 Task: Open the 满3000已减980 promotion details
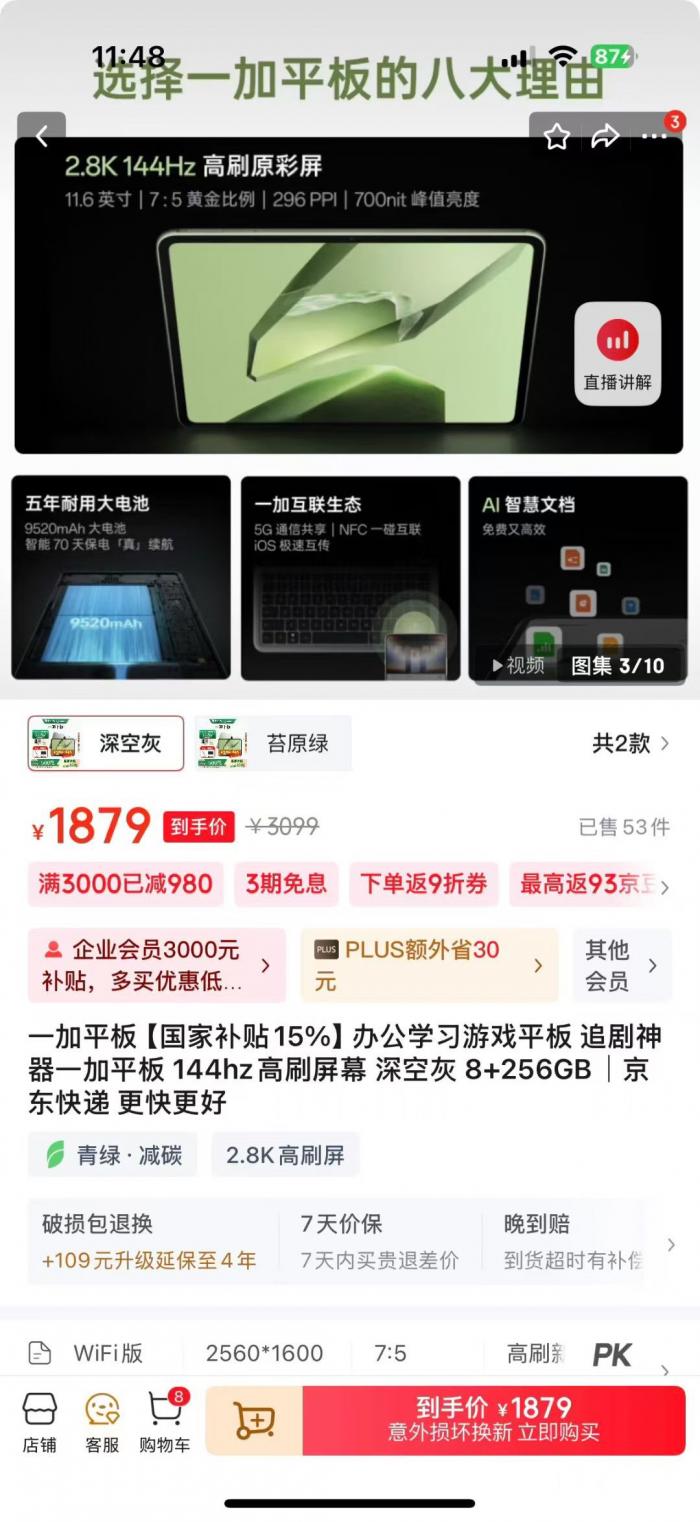125,884
